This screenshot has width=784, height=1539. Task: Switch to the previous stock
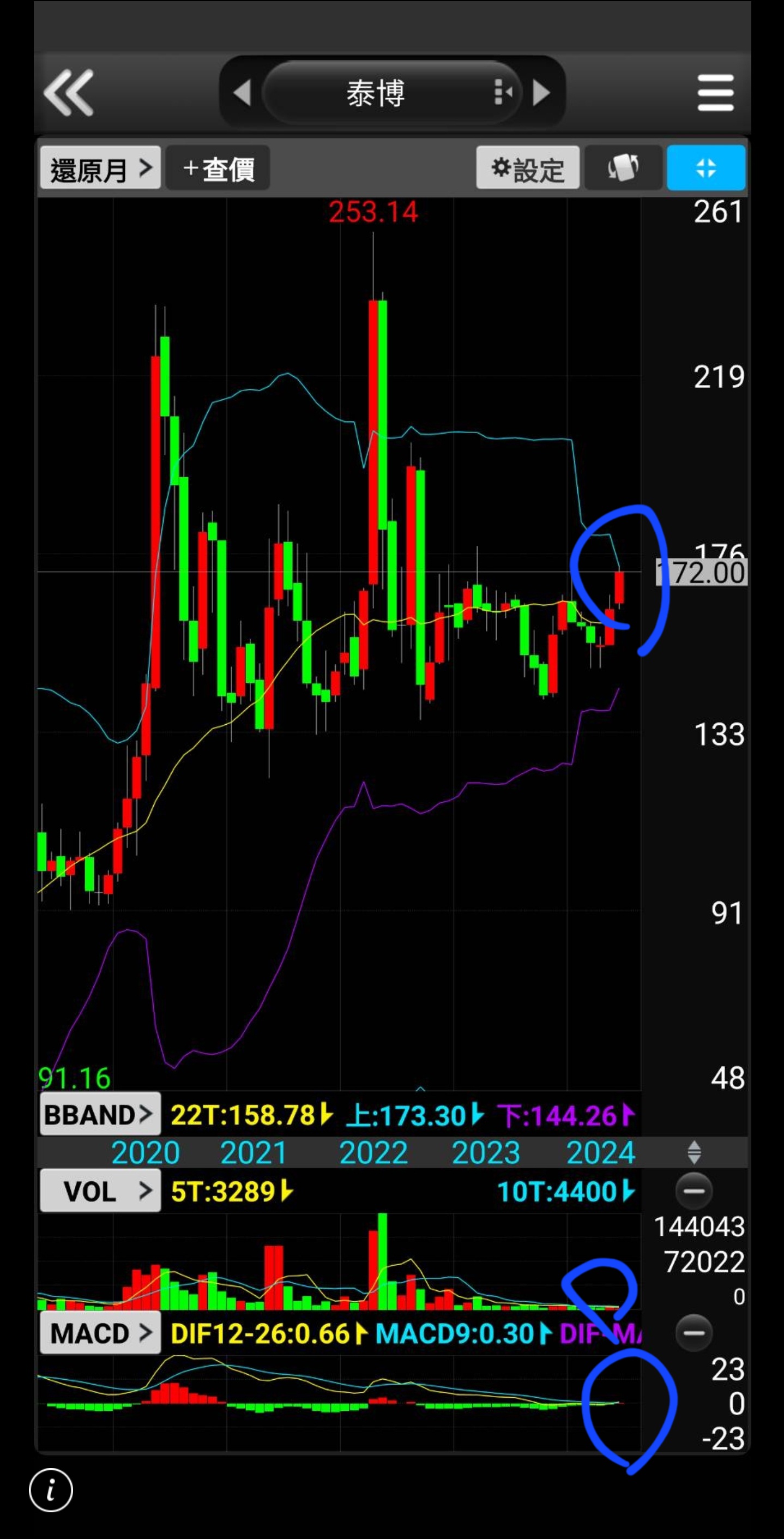pyautogui.click(x=243, y=93)
